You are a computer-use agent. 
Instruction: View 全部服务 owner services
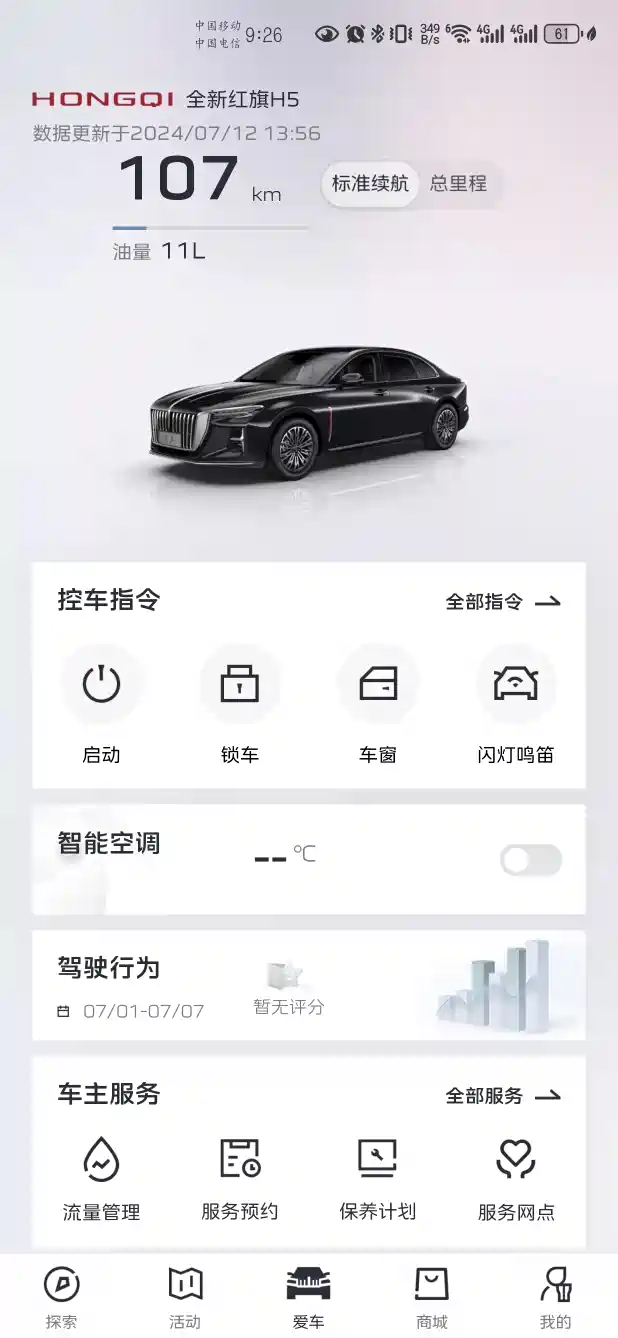(503, 1096)
